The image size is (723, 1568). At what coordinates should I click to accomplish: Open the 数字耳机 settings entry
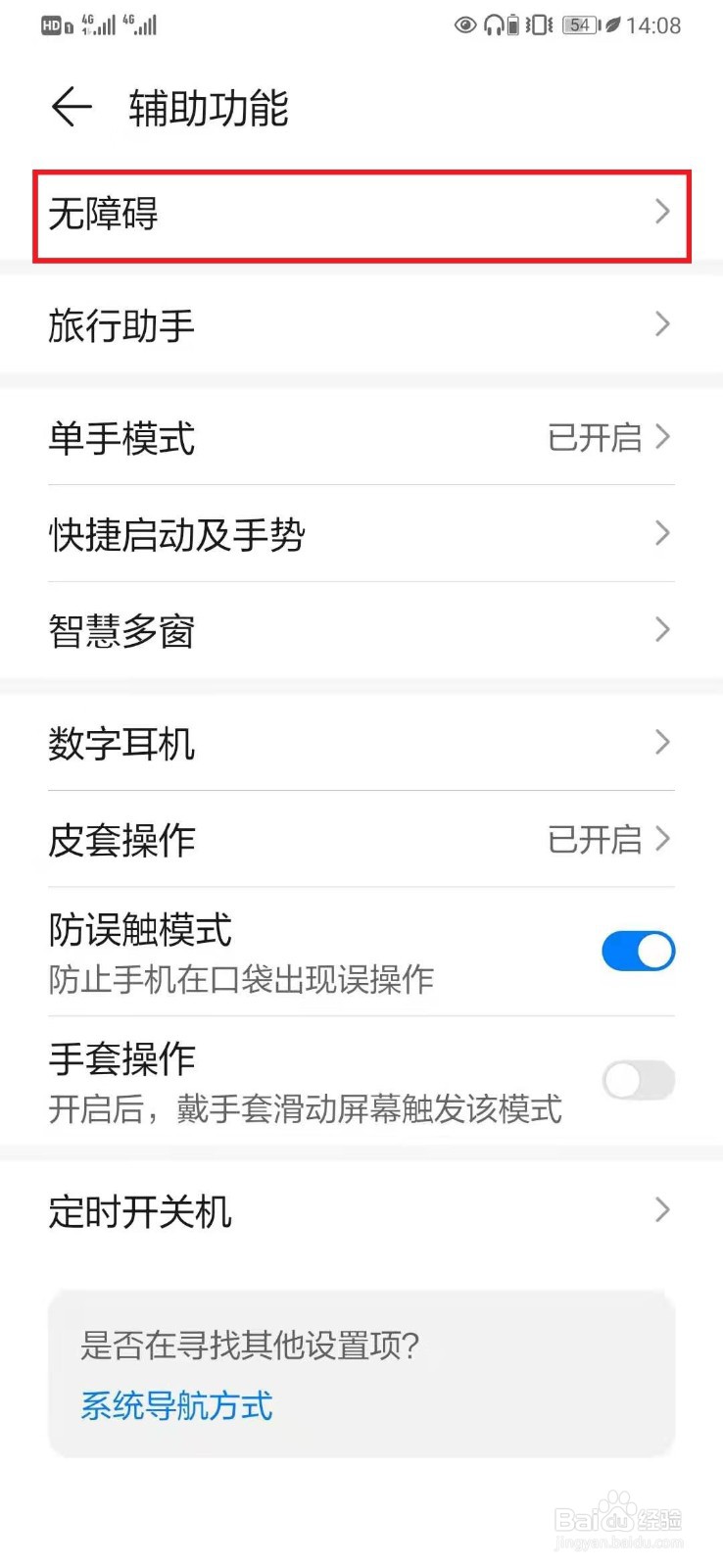point(361,743)
